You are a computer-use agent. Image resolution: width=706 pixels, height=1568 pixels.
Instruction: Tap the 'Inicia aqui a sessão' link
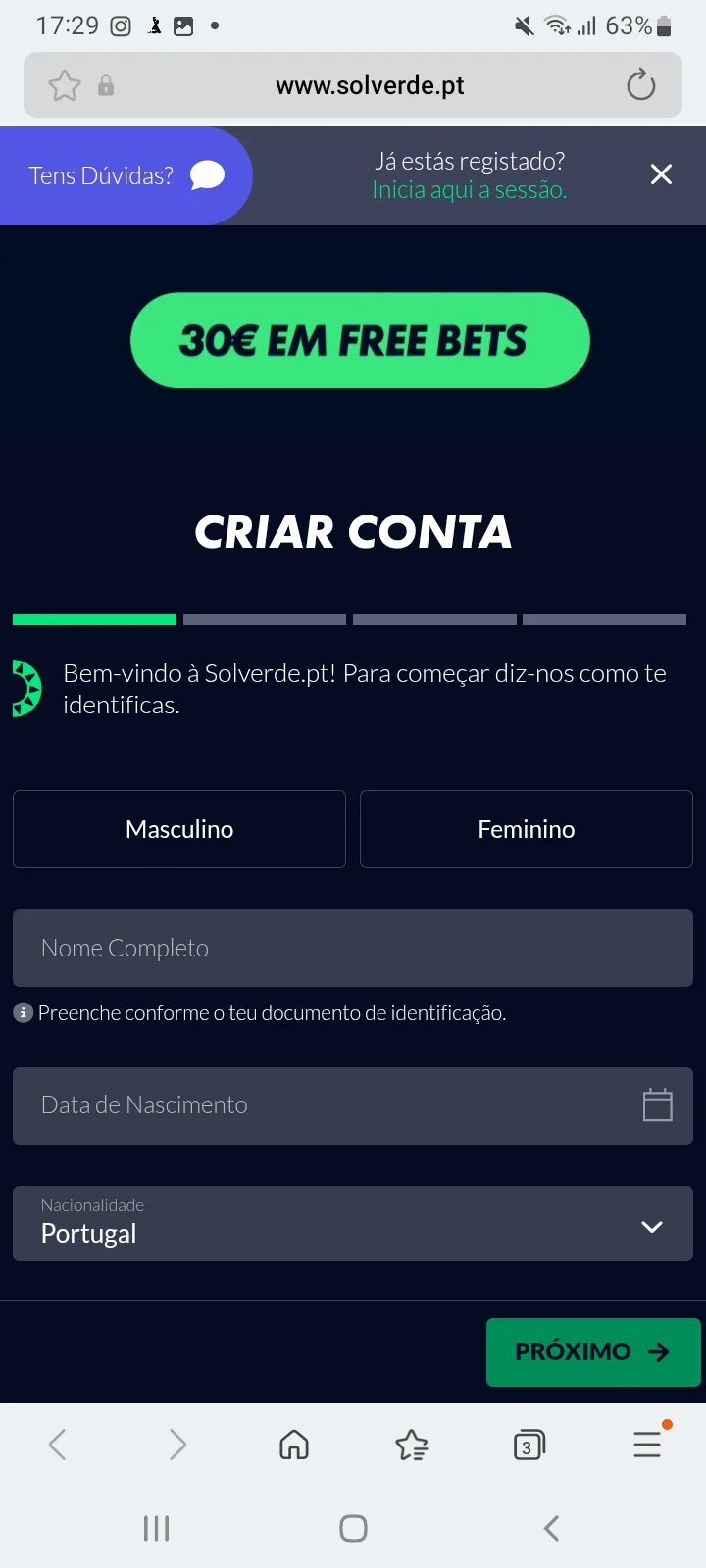point(469,190)
